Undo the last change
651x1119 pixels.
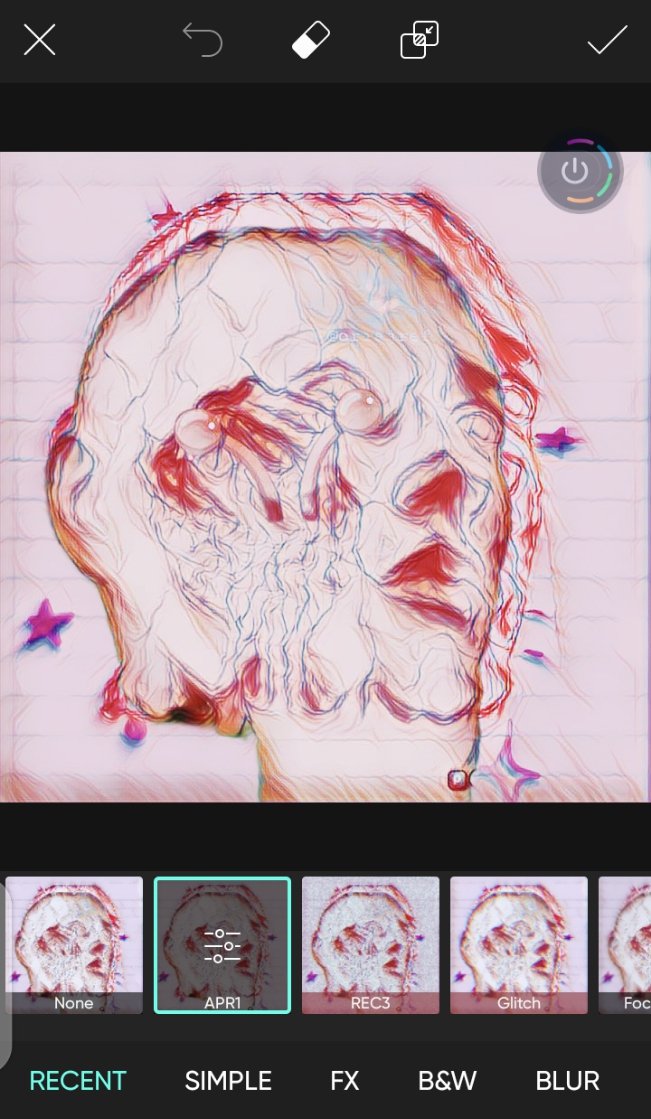tap(203, 40)
